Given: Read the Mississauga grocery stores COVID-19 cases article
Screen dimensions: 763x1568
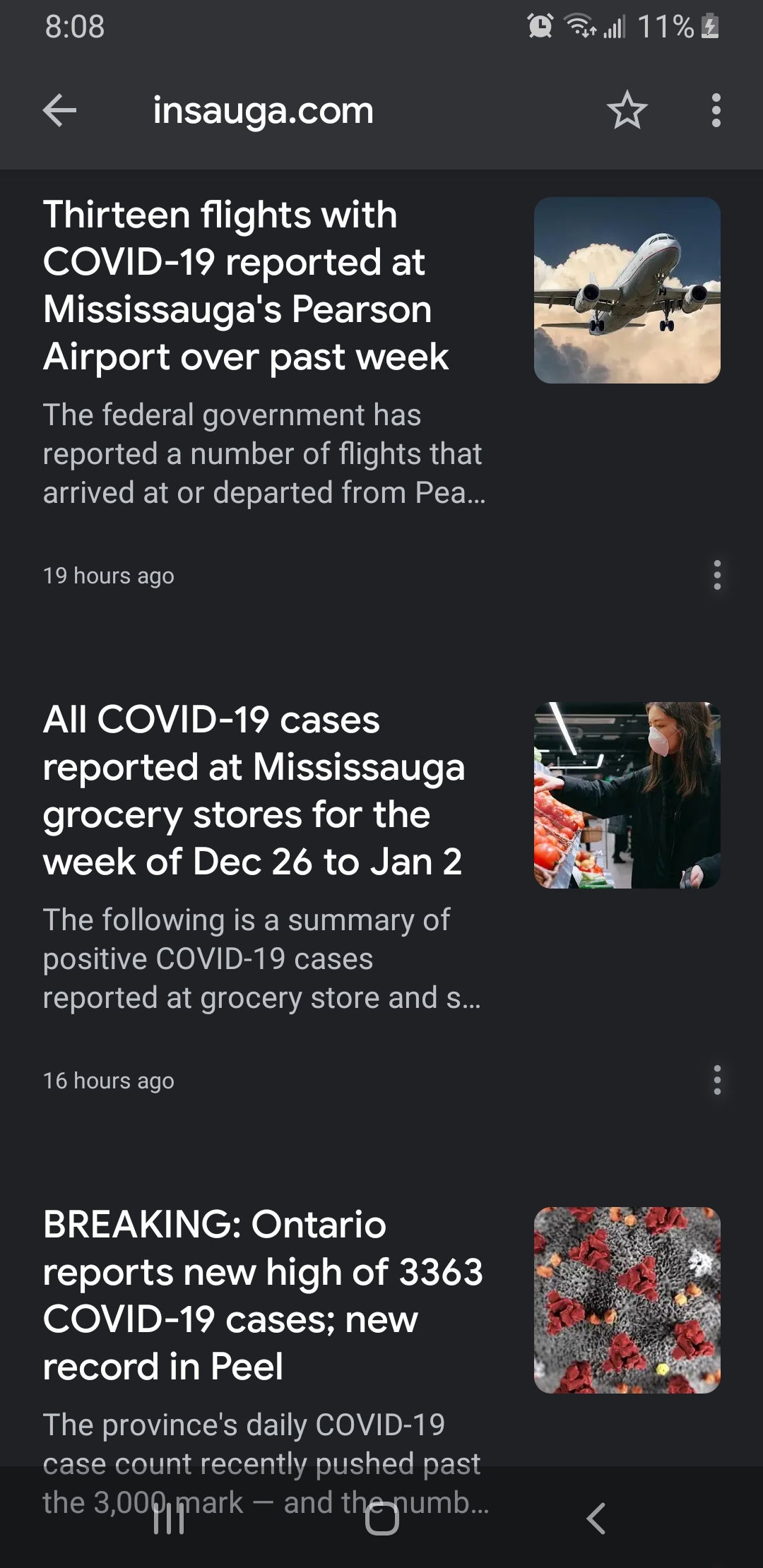Looking at the screenshot, I should 253,790.
